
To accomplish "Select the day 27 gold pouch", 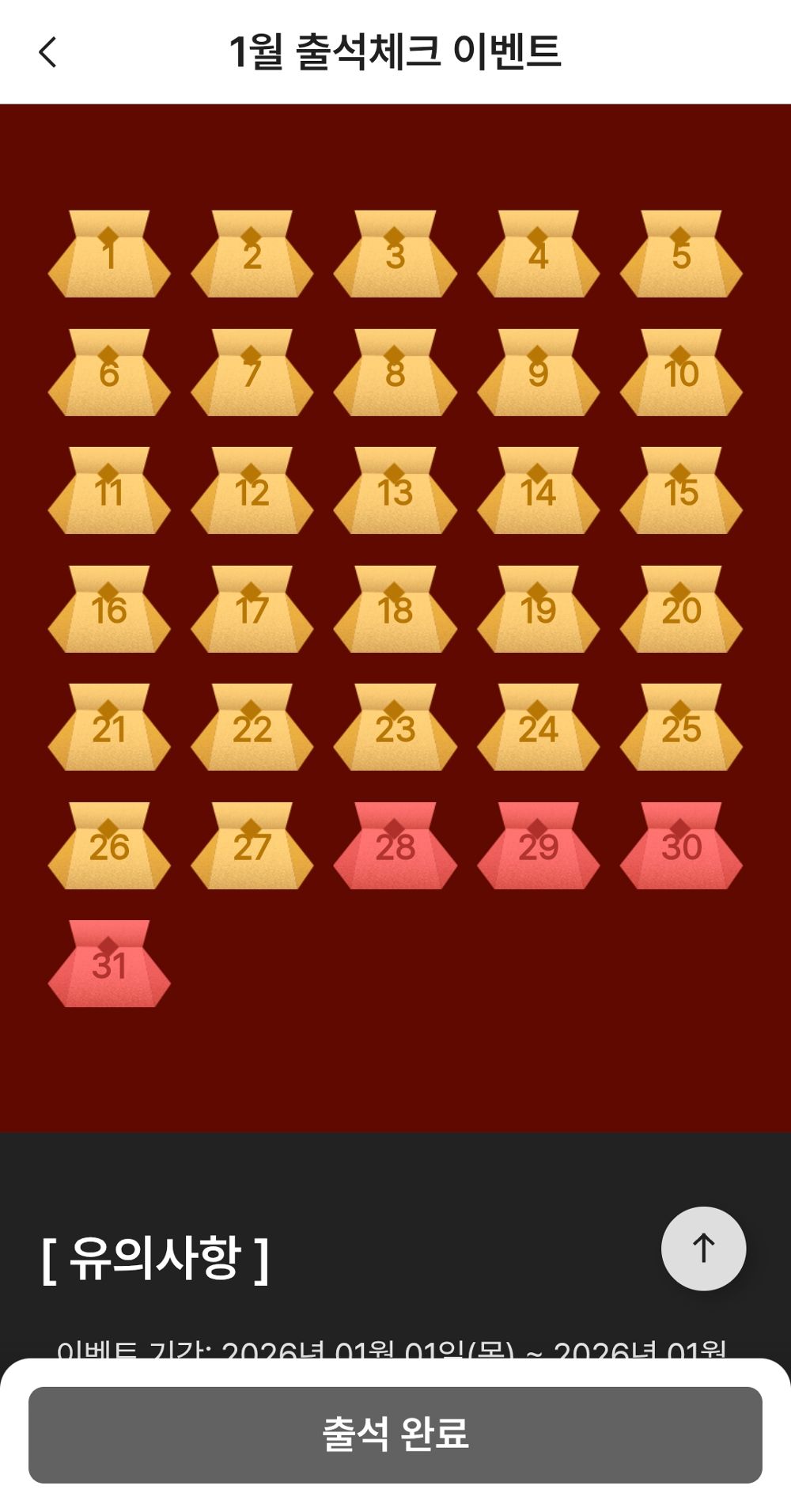I will (252, 847).
